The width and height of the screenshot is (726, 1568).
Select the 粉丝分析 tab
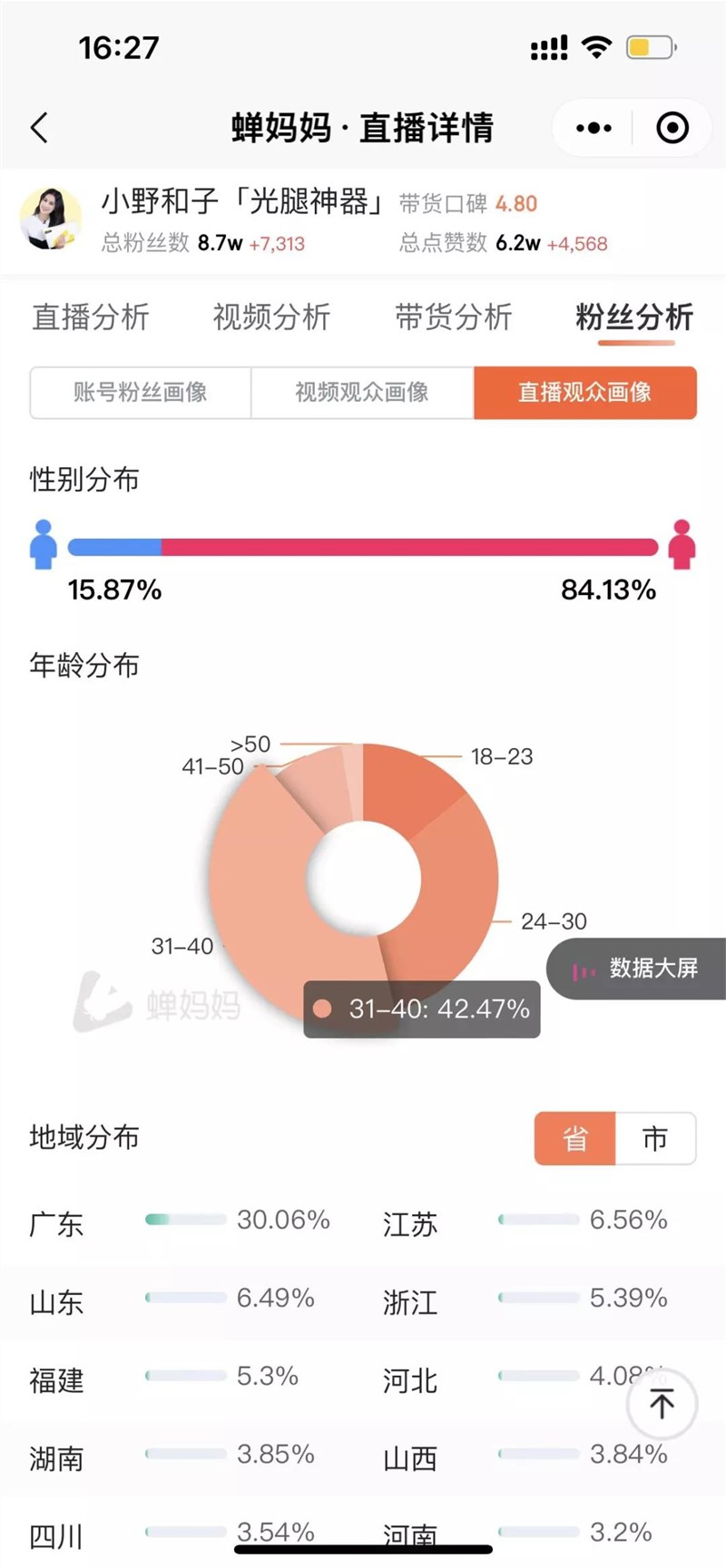pyautogui.click(x=635, y=317)
